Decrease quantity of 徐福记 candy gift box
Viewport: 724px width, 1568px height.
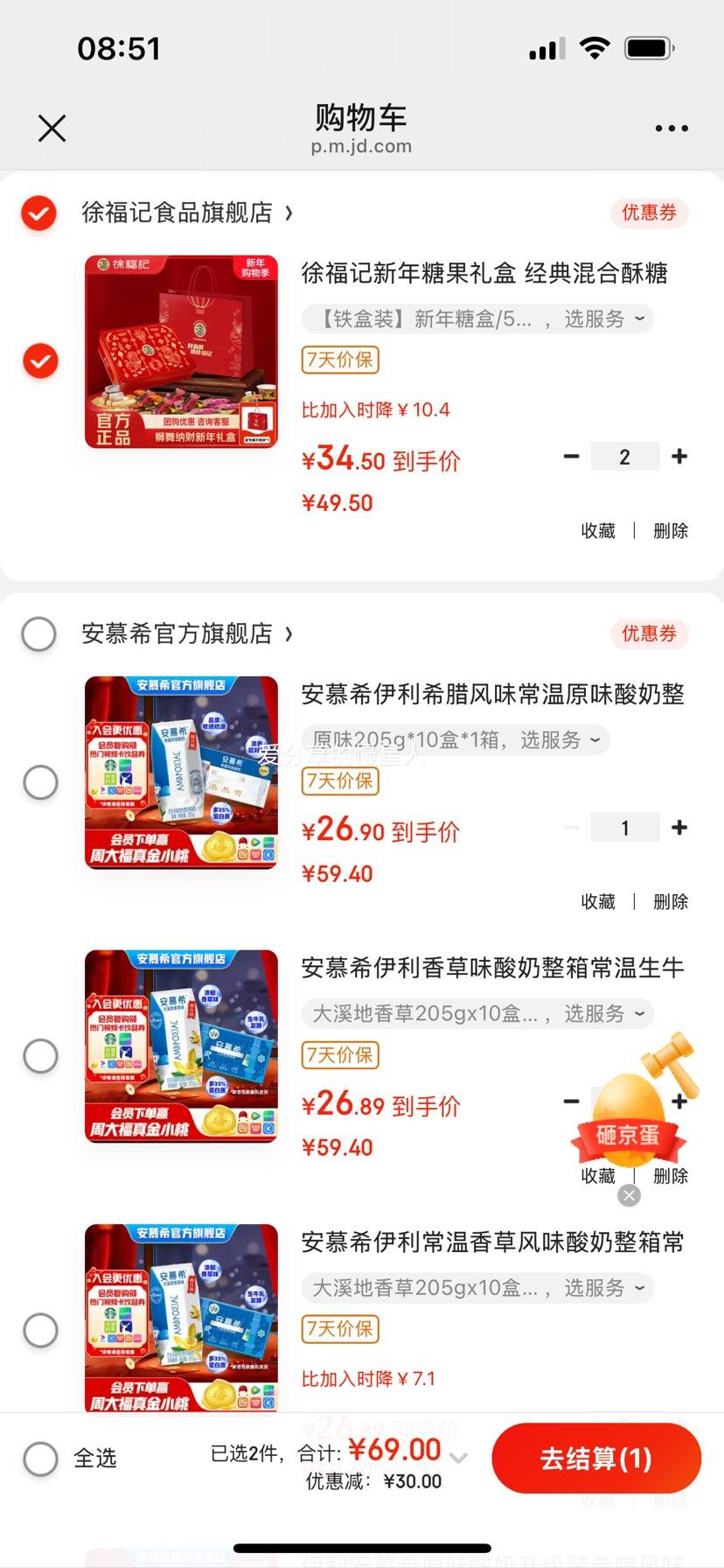[571, 456]
